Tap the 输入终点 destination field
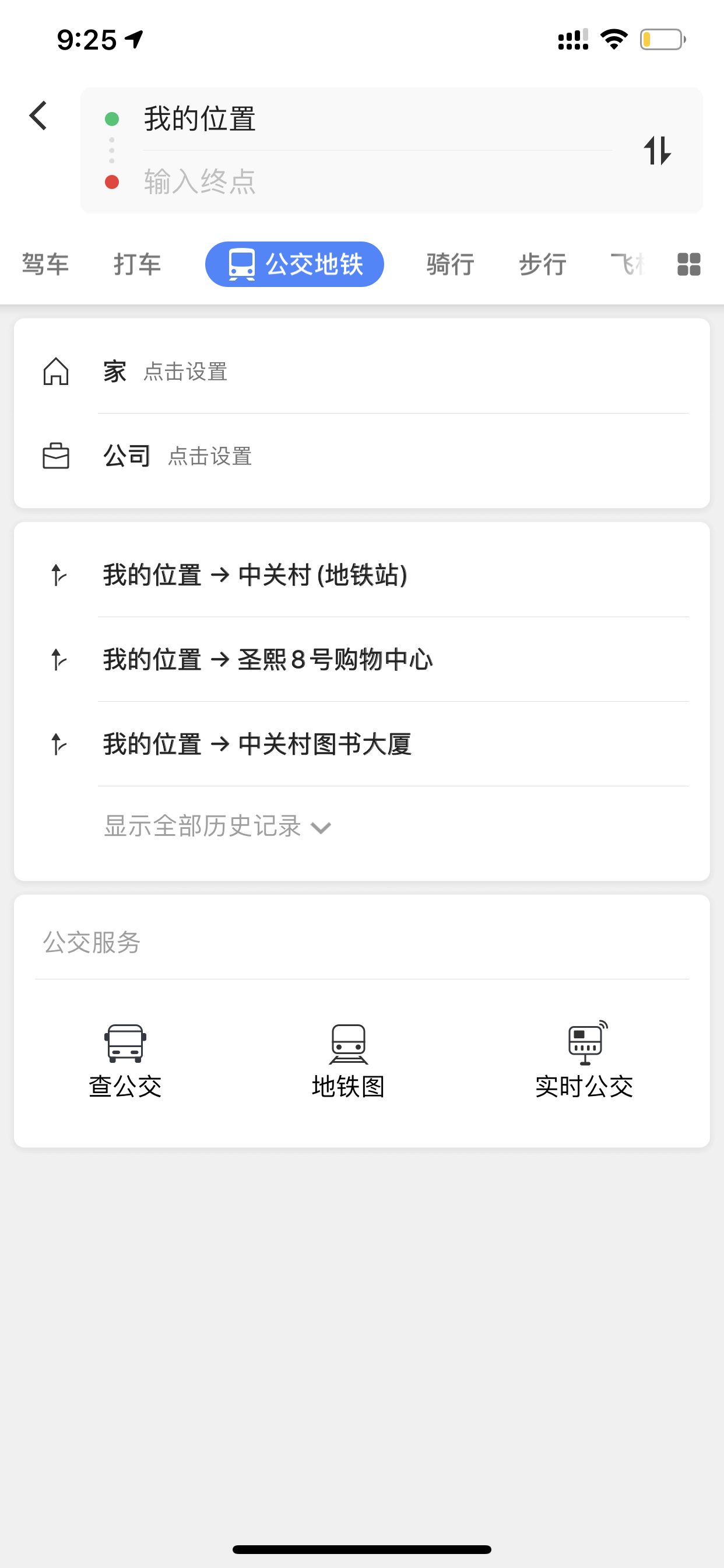Screen dimensions: 724x1568 tap(377, 182)
